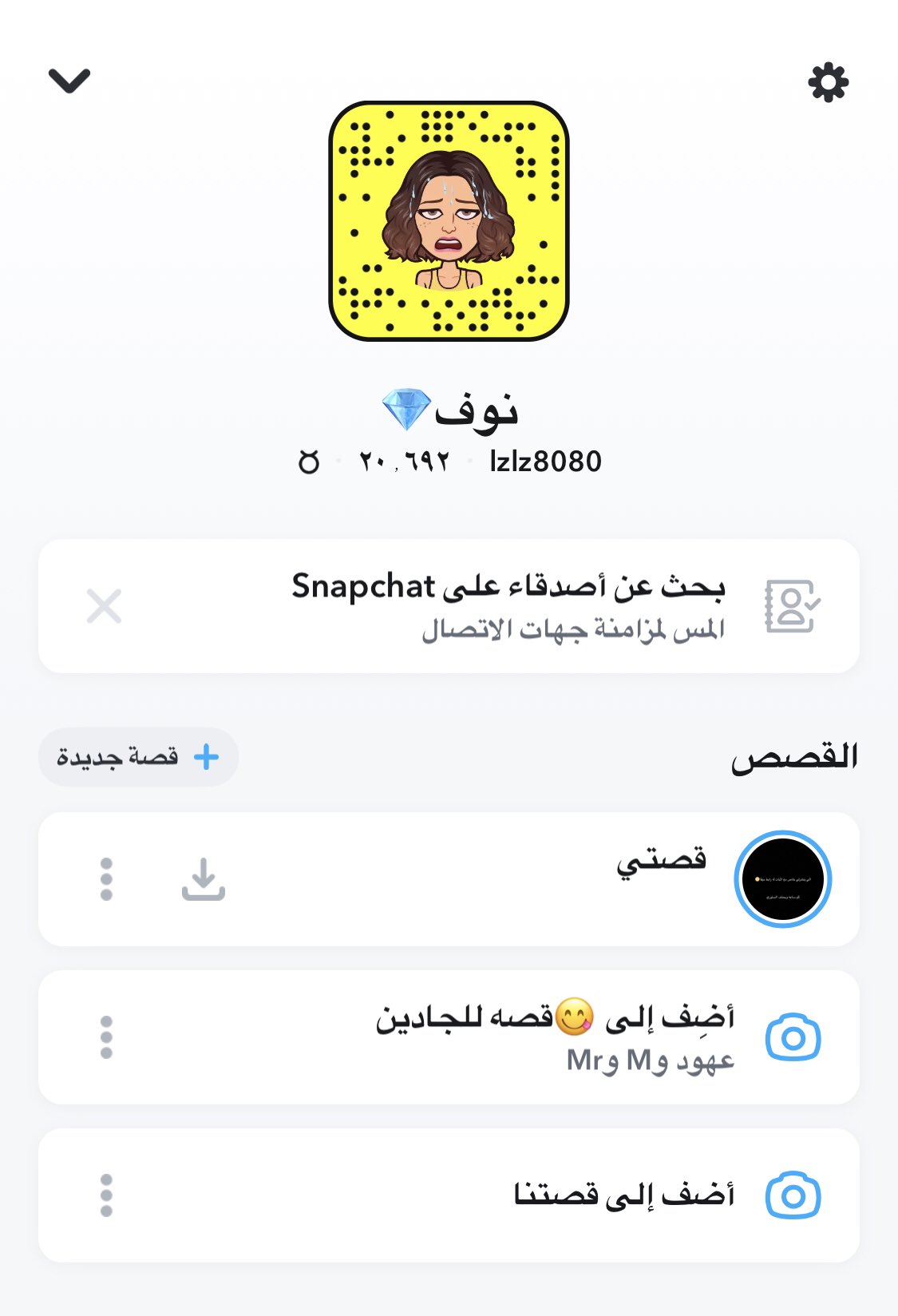Open the camera for قصه للجادين story
898x1316 pixels.
794,1036
